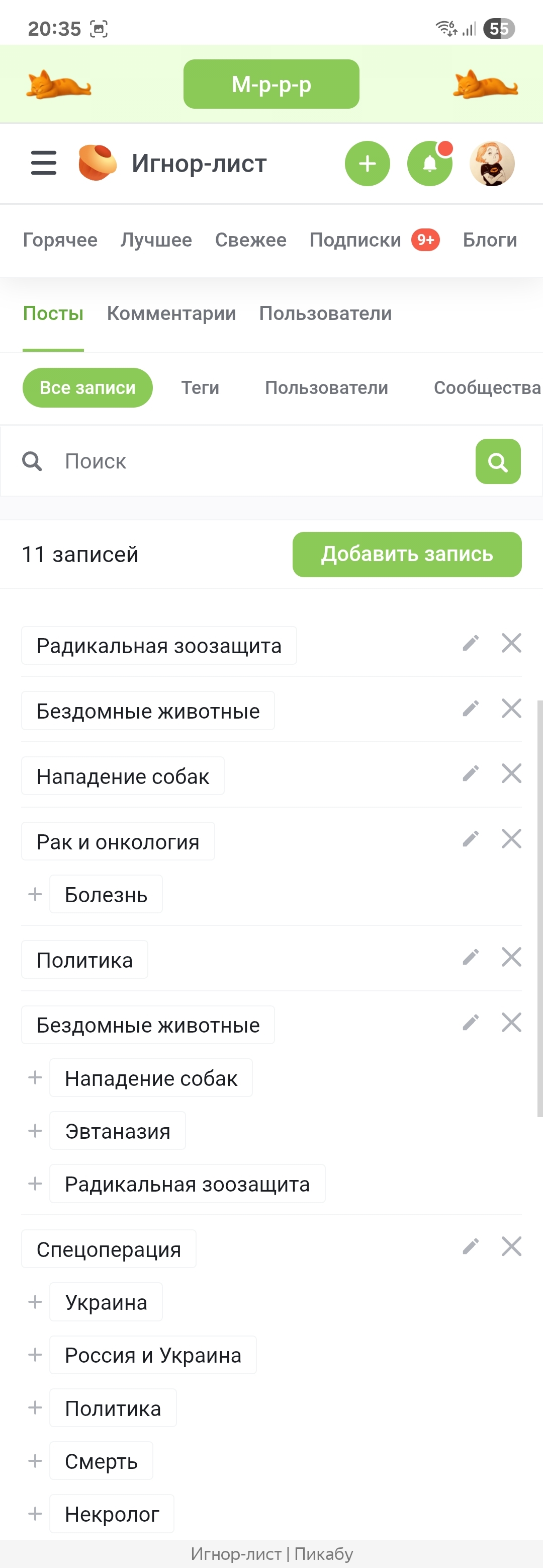Remove the Нападение собак entry
The height and width of the screenshot is (1568, 543).
click(511, 773)
